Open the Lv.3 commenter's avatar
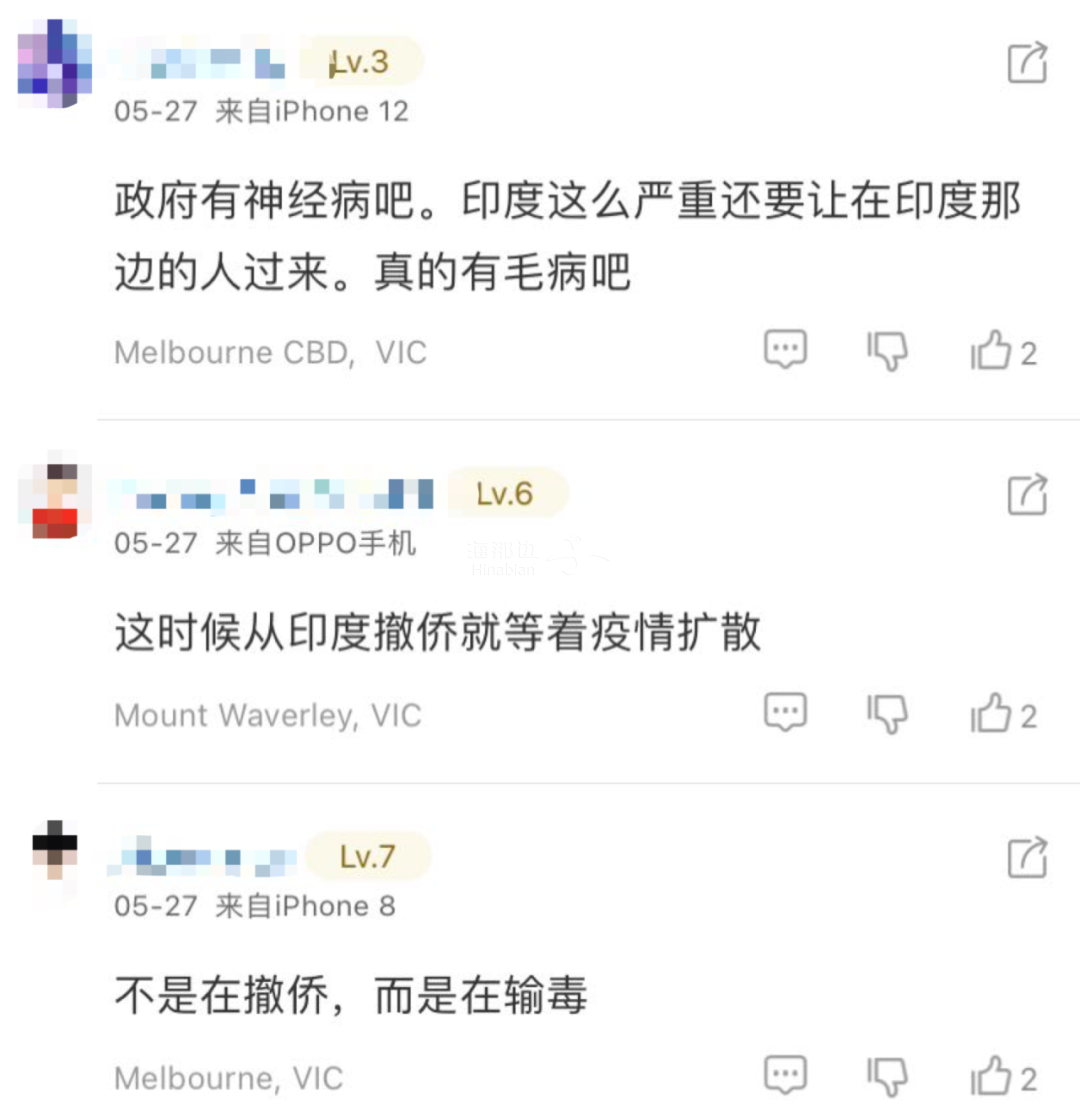 (x=55, y=65)
